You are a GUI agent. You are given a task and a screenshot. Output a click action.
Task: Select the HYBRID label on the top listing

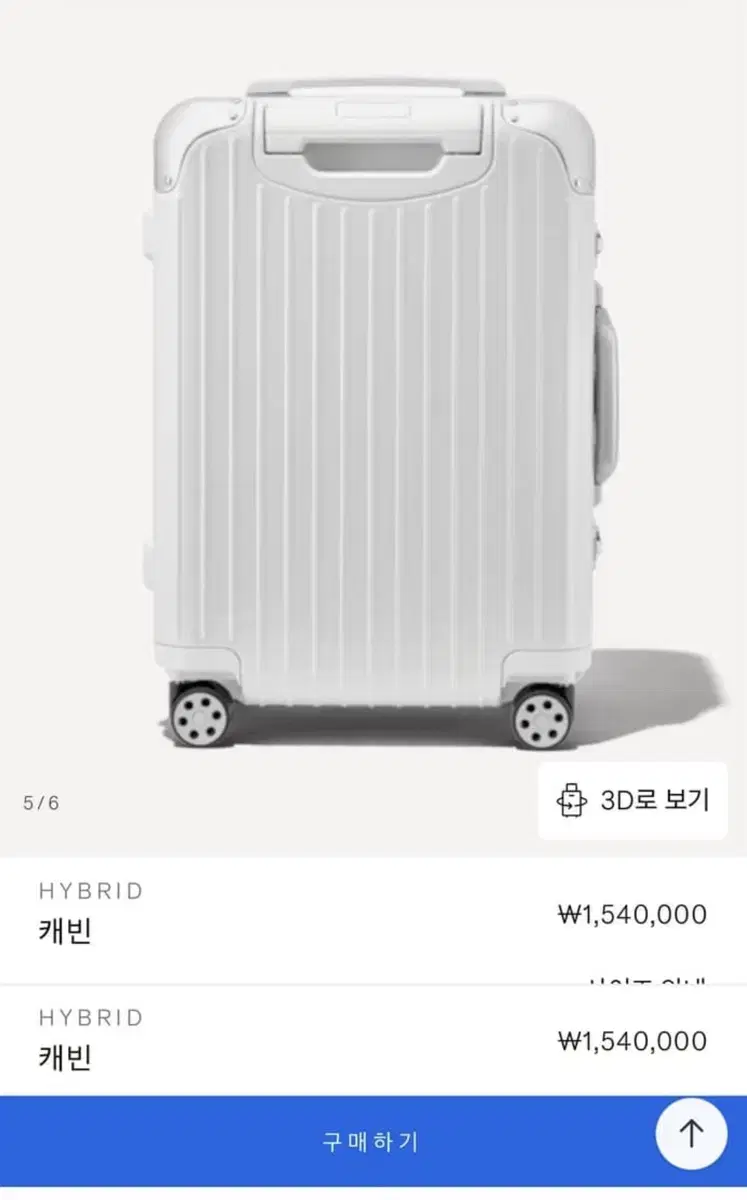[91, 891]
